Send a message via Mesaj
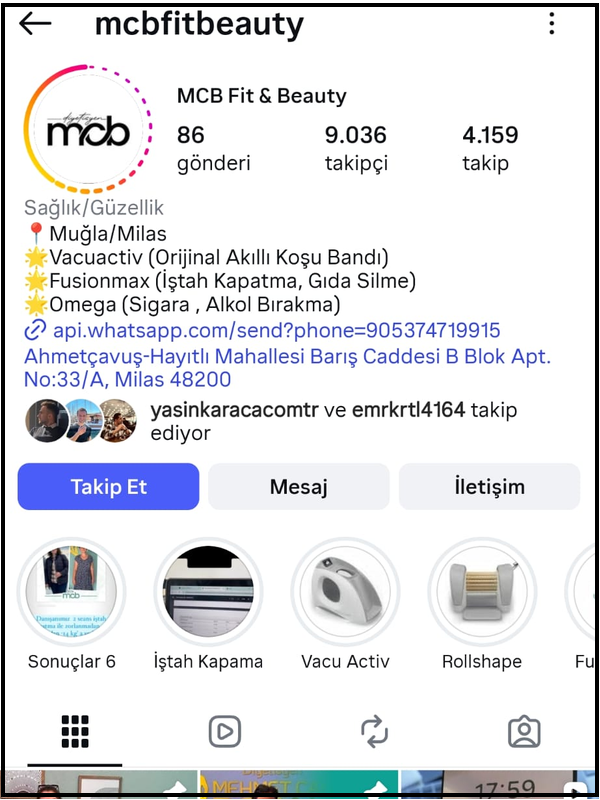Viewport: 600px width, 800px height. click(x=298, y=487)
